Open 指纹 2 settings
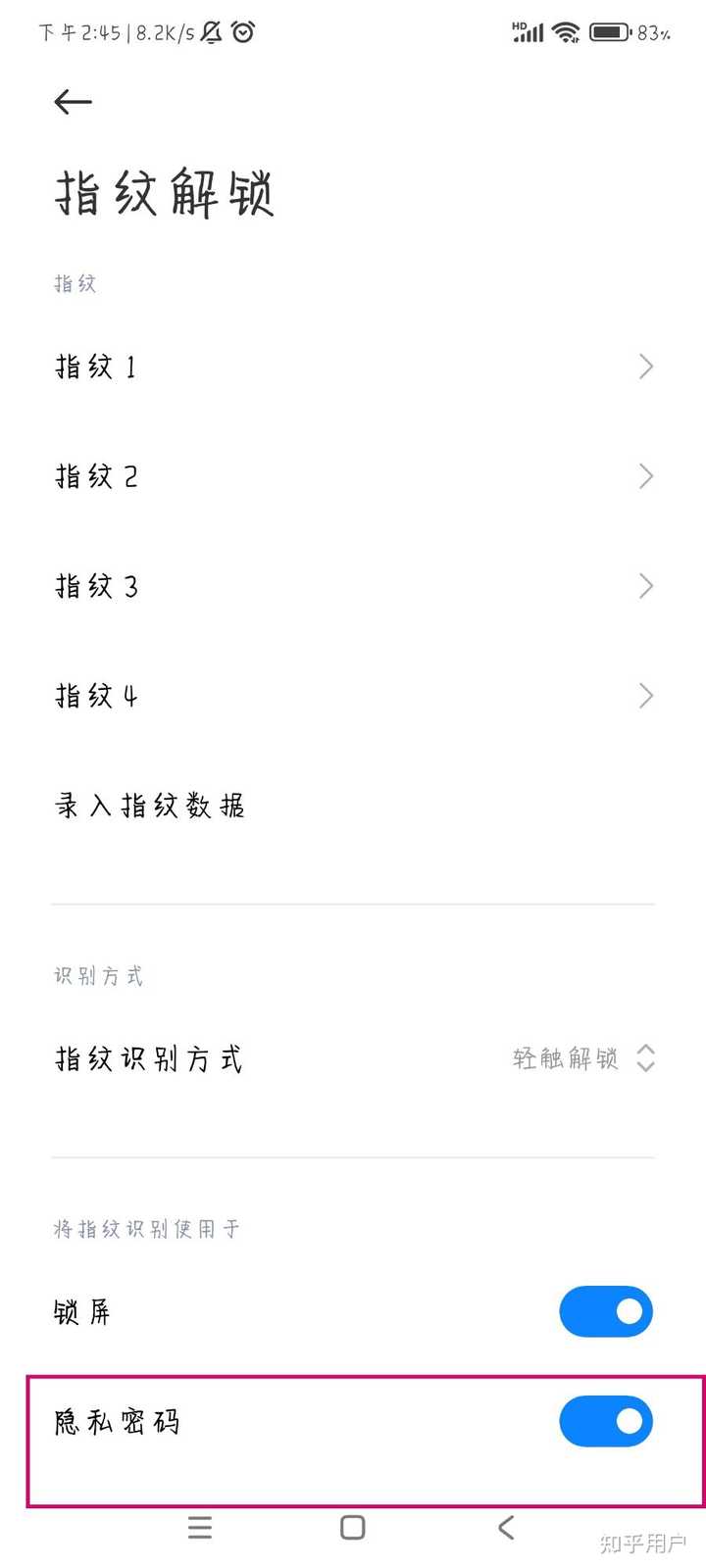This screenshot has height=1568, width=706. [353, 476]
